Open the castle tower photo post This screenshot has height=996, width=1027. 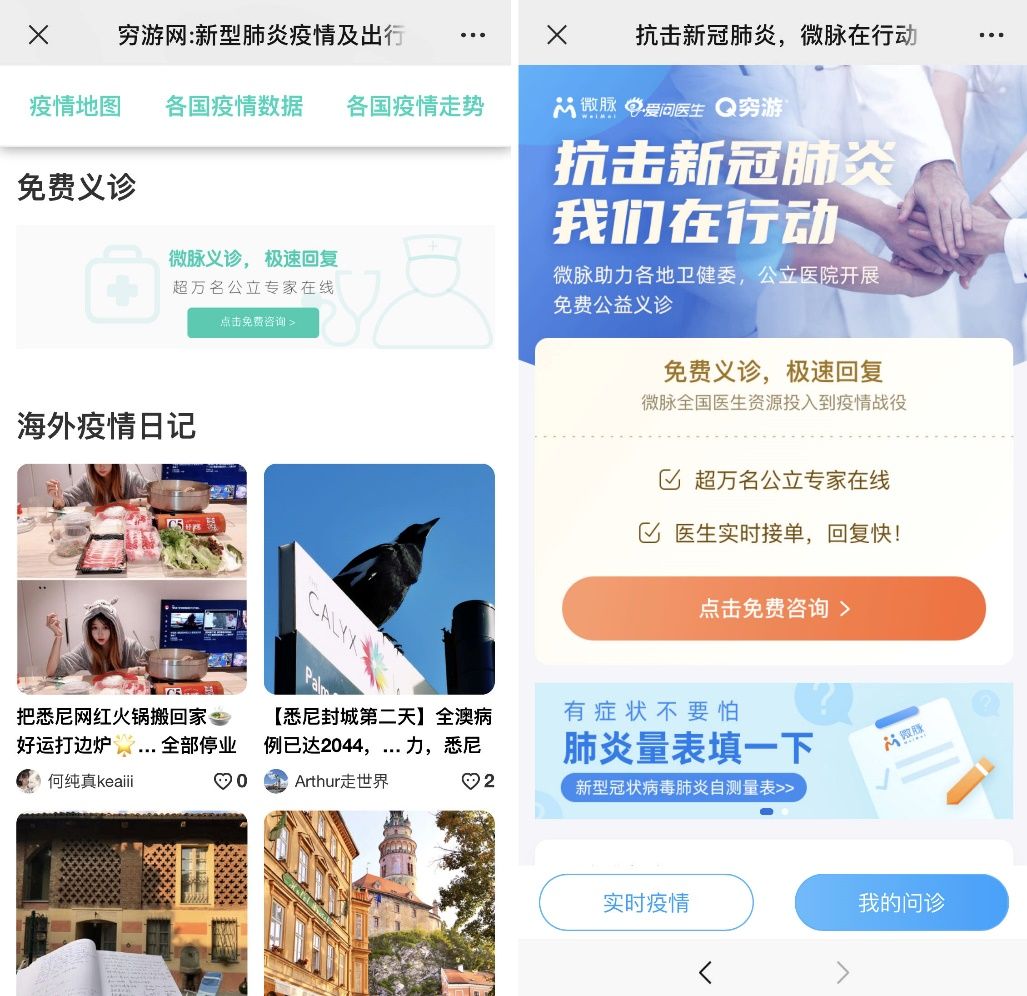click(379, 902)
